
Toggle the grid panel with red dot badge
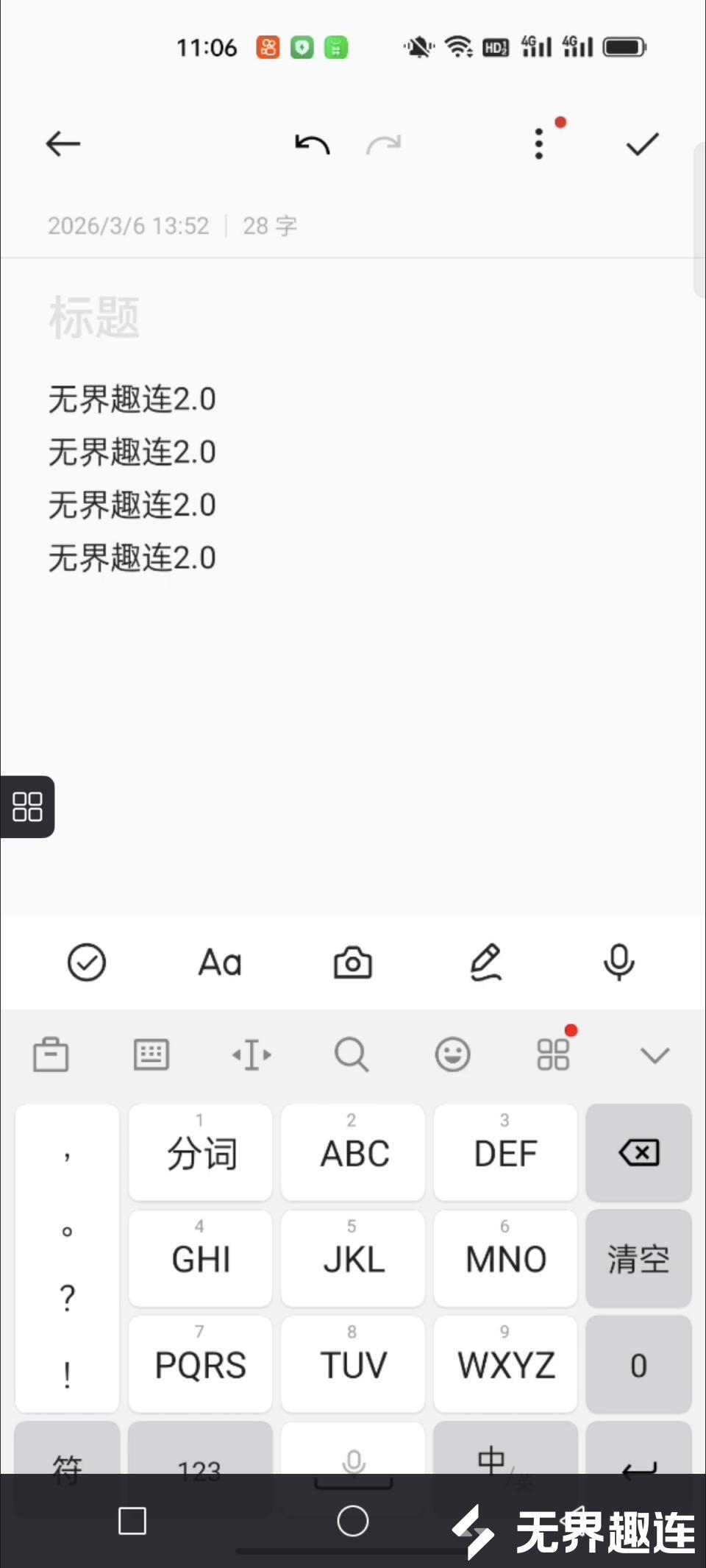pos(553,1054)
